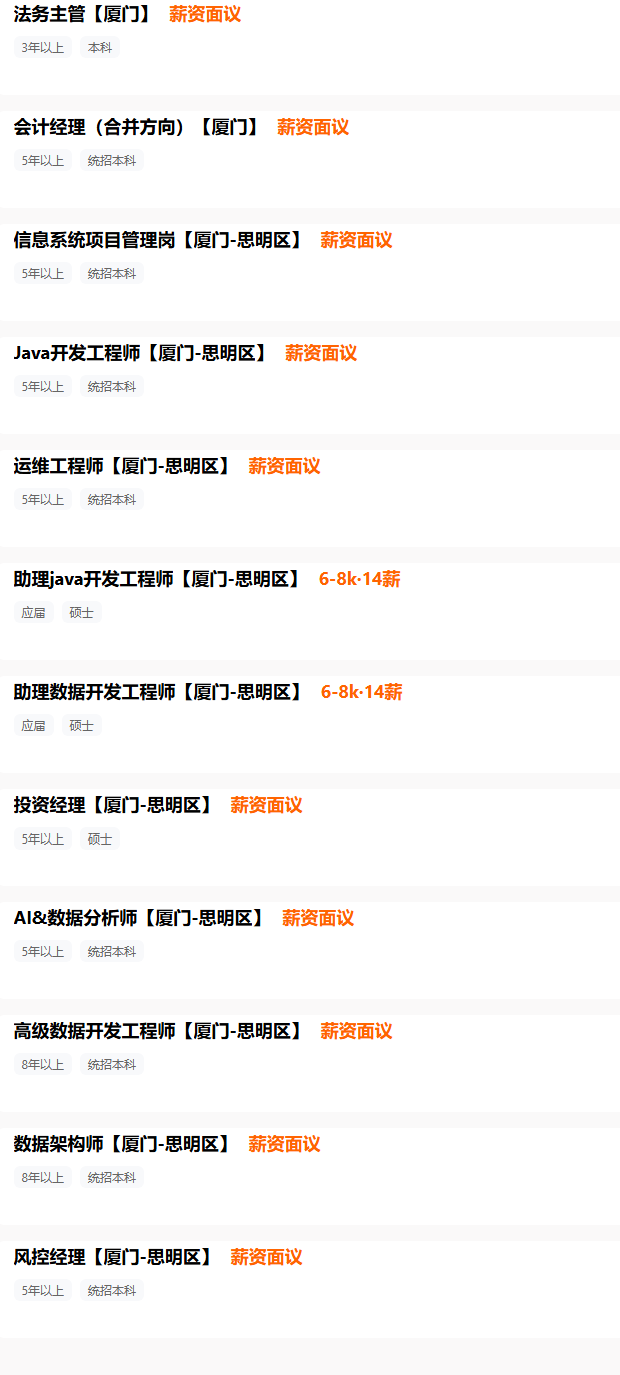This screenshot has height=1375, width=620.
Task: Open the 风控经理 job listing
Action: point(310,1289)
